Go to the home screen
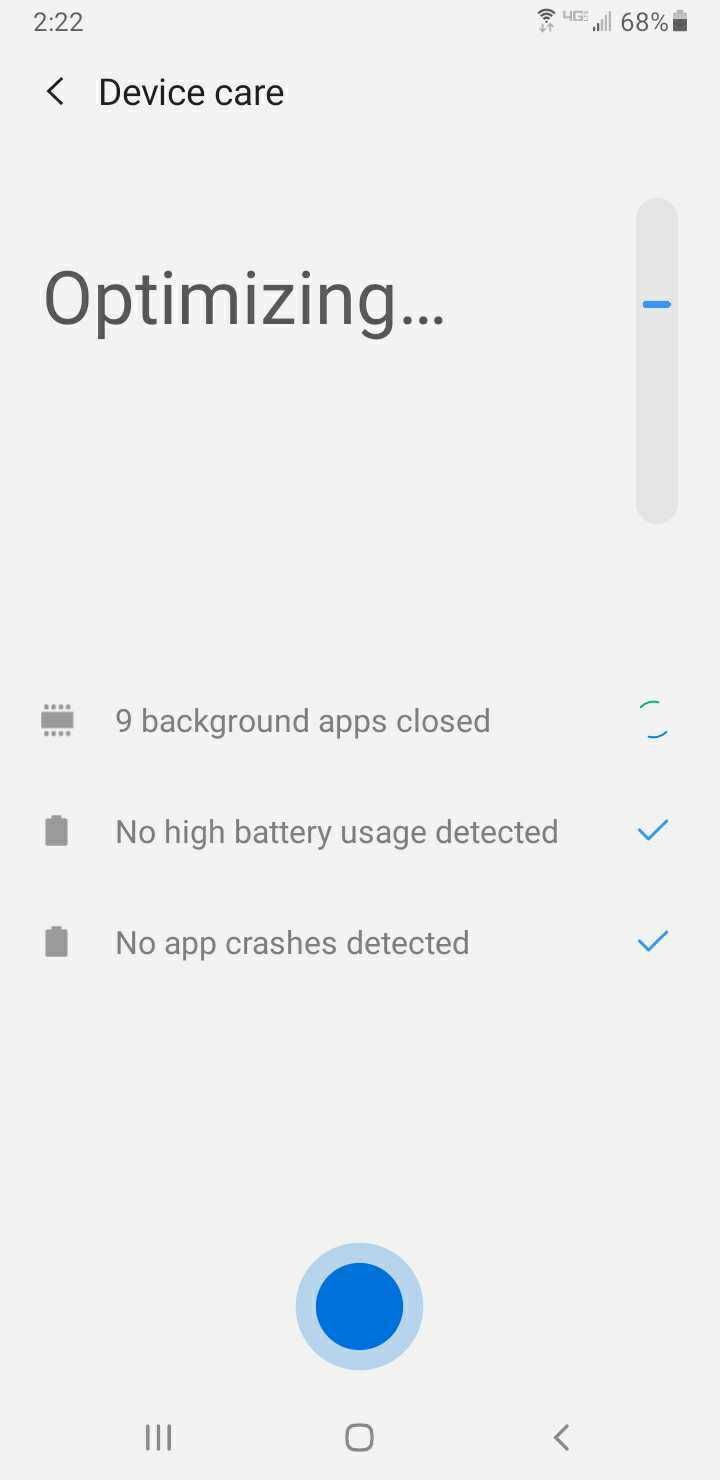720x1480 pixels. pos(359,1437)
